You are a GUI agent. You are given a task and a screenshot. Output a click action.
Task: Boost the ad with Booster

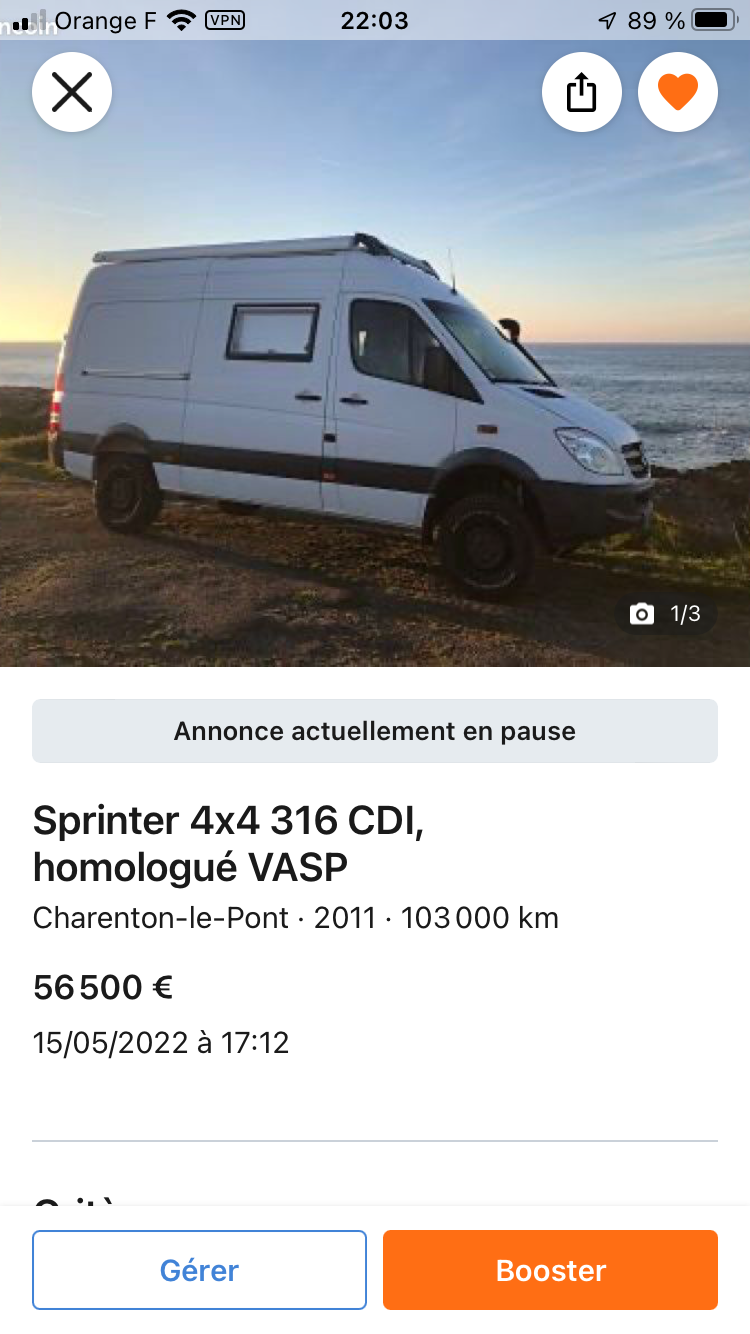click(x=550, y=1270)
